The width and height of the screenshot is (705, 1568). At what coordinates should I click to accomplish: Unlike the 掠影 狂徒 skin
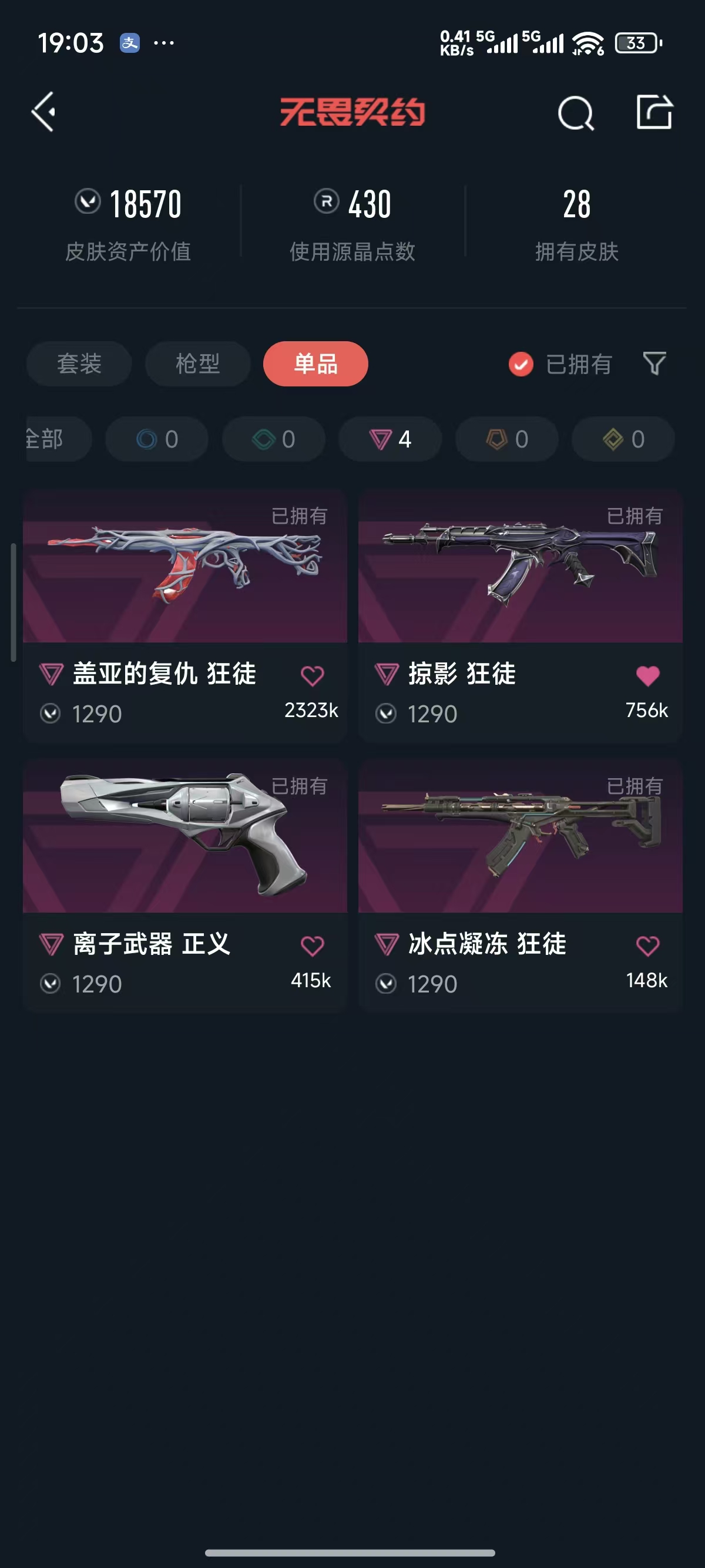point(648,676)
